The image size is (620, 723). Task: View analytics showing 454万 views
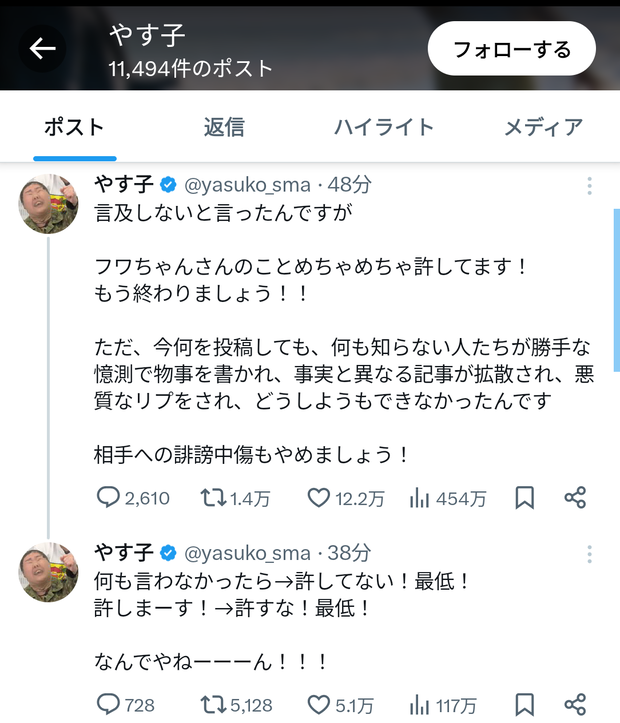(422, 498)
